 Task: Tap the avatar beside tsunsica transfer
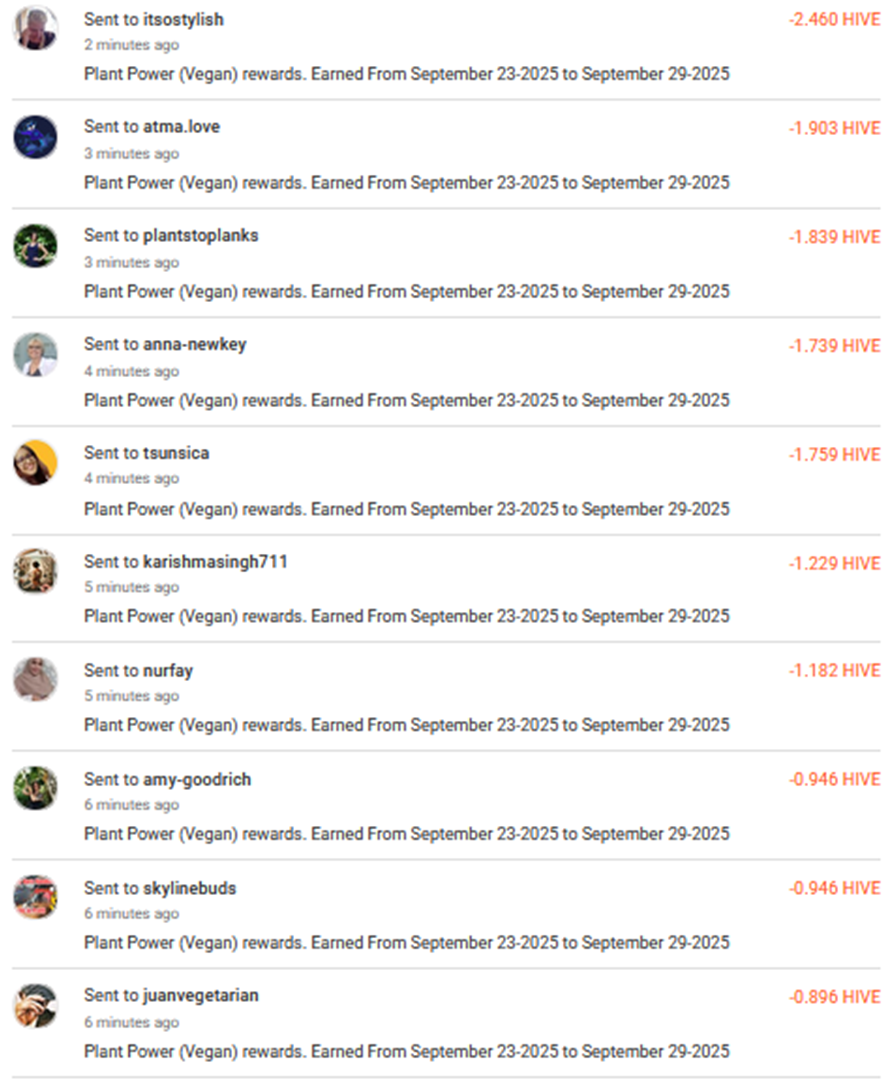[x=35, y=462]
